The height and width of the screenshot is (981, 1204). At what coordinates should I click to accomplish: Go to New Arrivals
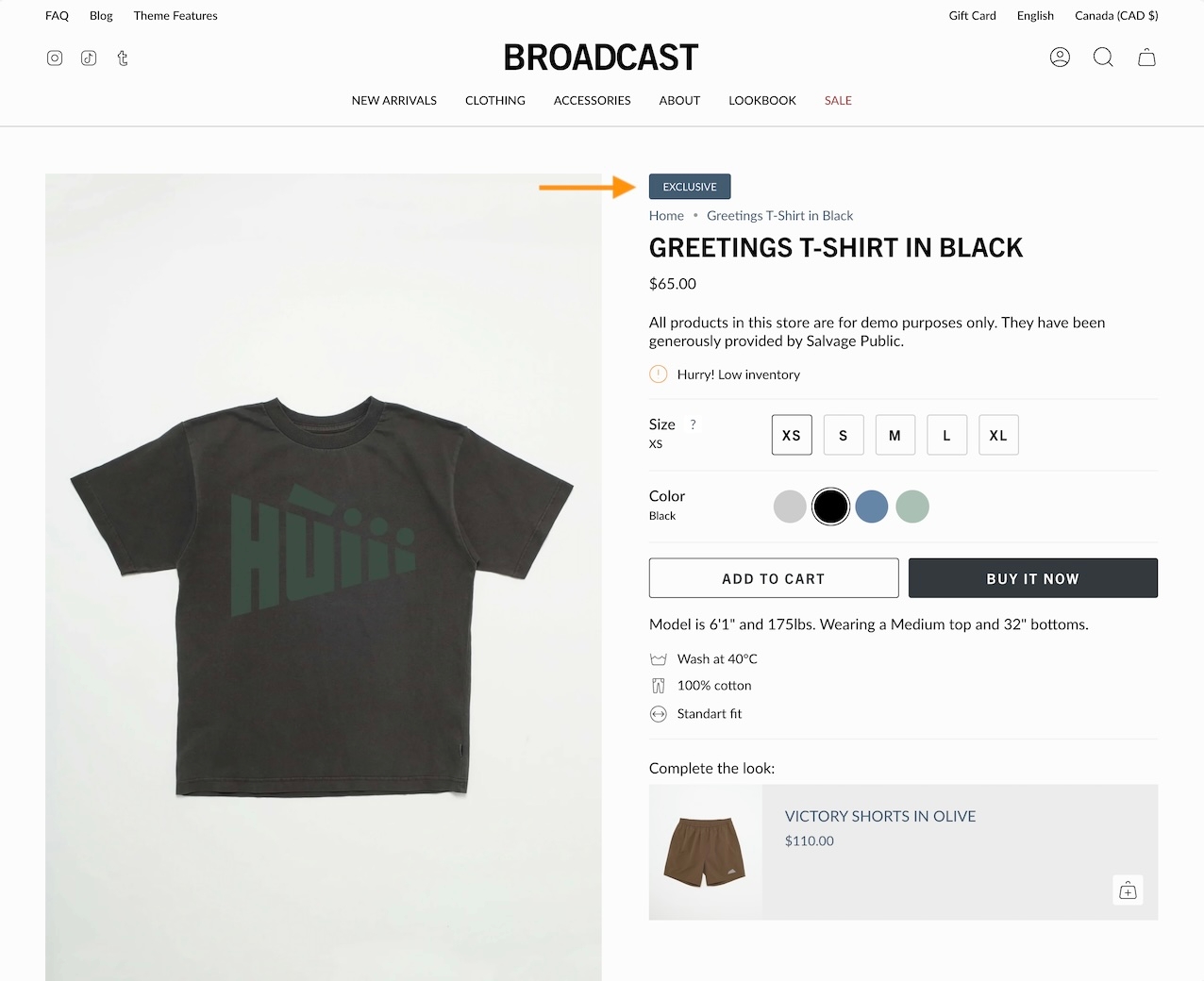coord(393,101)
